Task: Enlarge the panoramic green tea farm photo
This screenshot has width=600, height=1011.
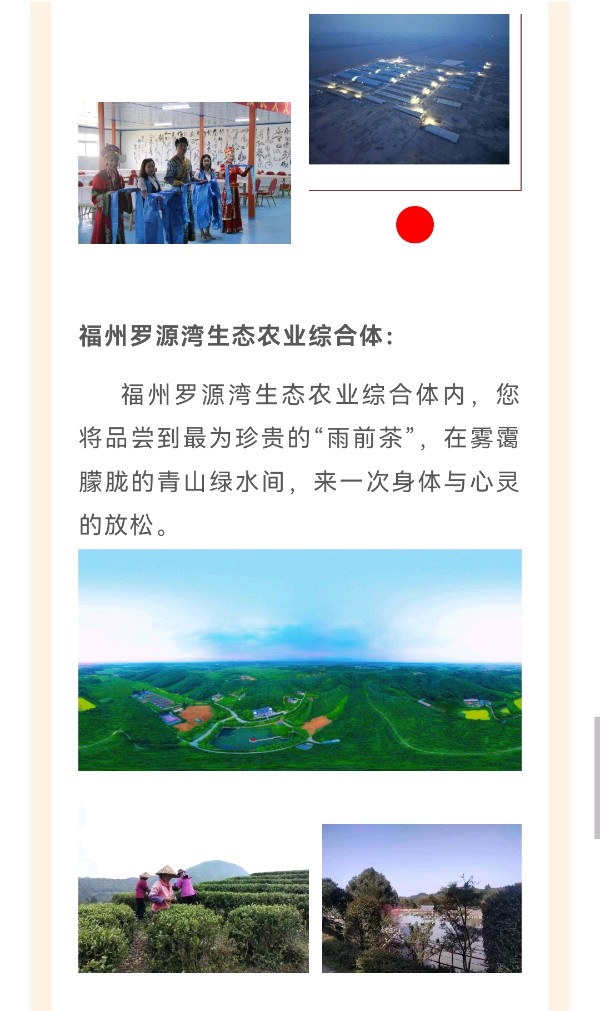Action: pos(300,660)
